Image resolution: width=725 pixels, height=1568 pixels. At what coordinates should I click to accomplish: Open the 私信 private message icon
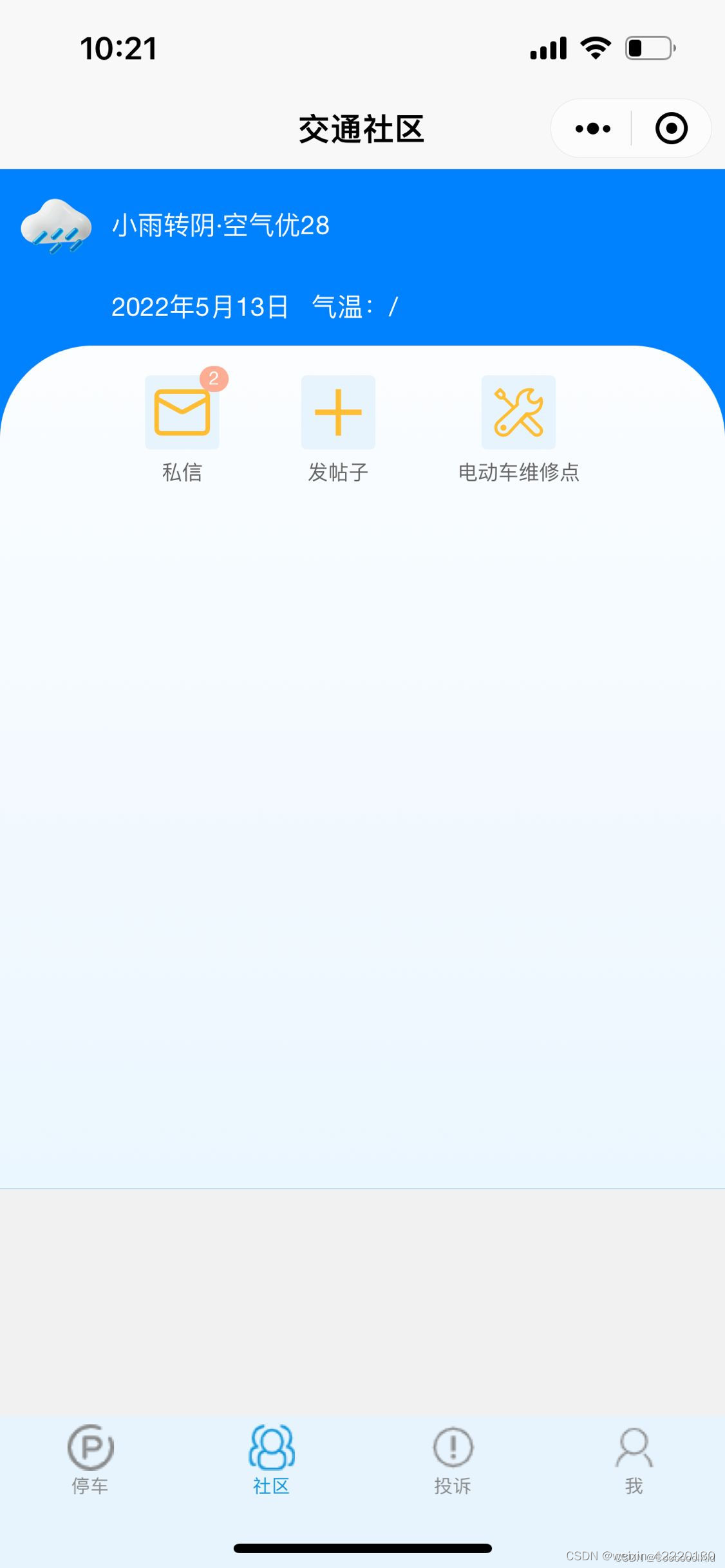click(x=182, y=412)
